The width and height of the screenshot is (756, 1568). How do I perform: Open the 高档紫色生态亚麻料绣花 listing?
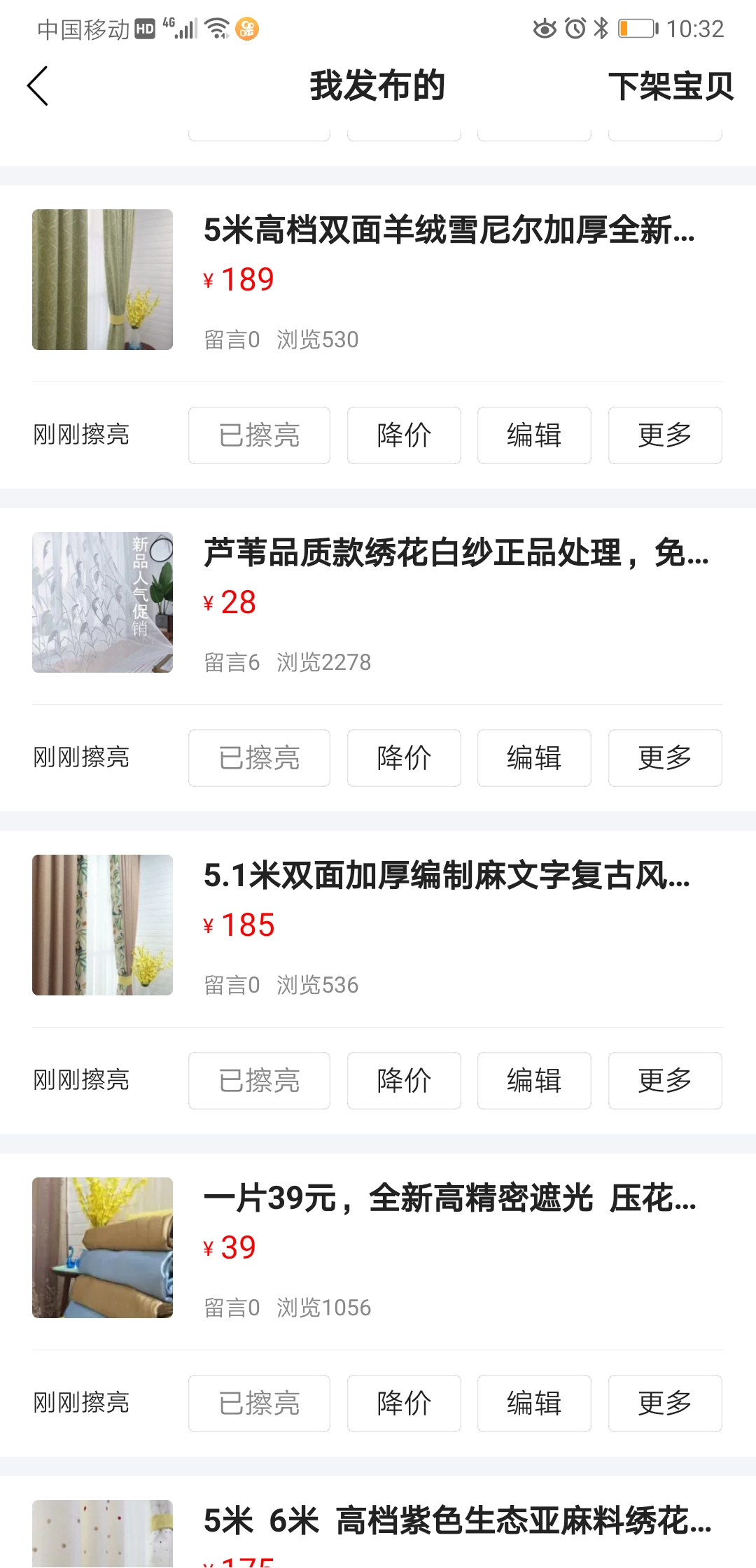(x=456, y=1521)
